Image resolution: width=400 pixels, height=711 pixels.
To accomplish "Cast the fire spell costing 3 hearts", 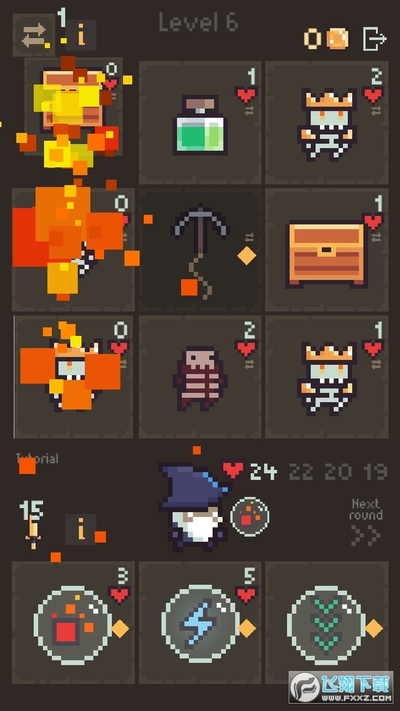I will point(73,622).
